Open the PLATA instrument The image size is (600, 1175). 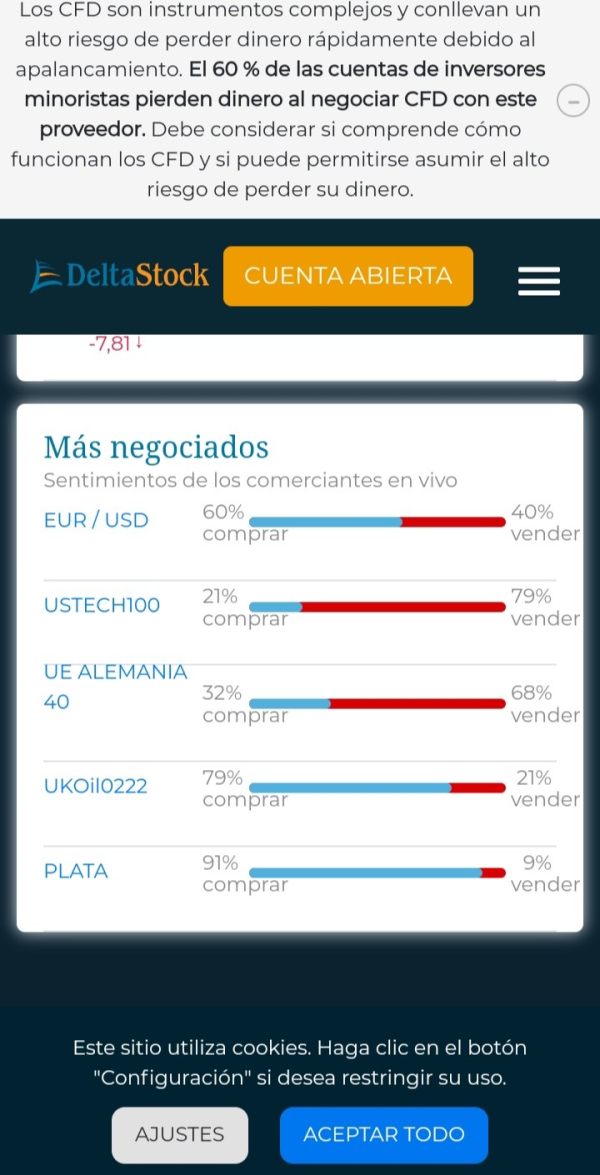[x=76, y=872]
